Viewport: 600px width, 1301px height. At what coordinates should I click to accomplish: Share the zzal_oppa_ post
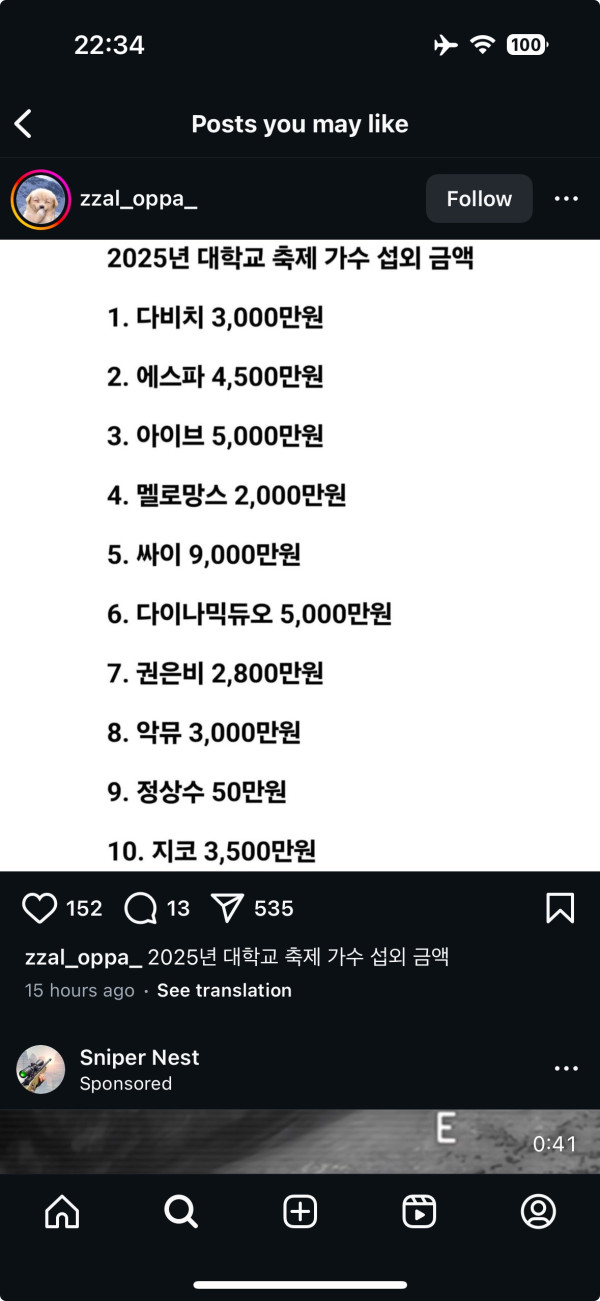(228, 908)
